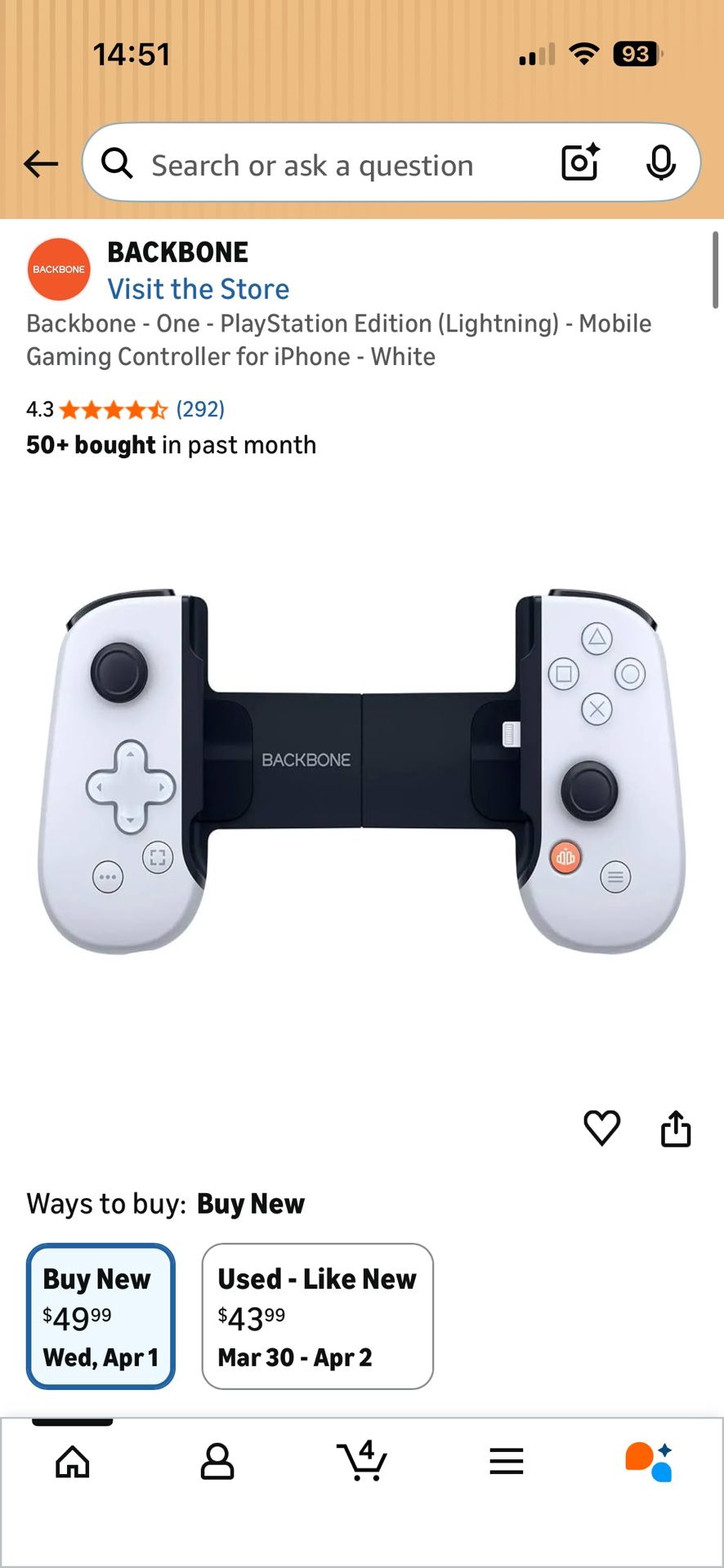Open the hamburger menu tab
The height and width of the screenshot is (1568, 724).
(507, 1461)
